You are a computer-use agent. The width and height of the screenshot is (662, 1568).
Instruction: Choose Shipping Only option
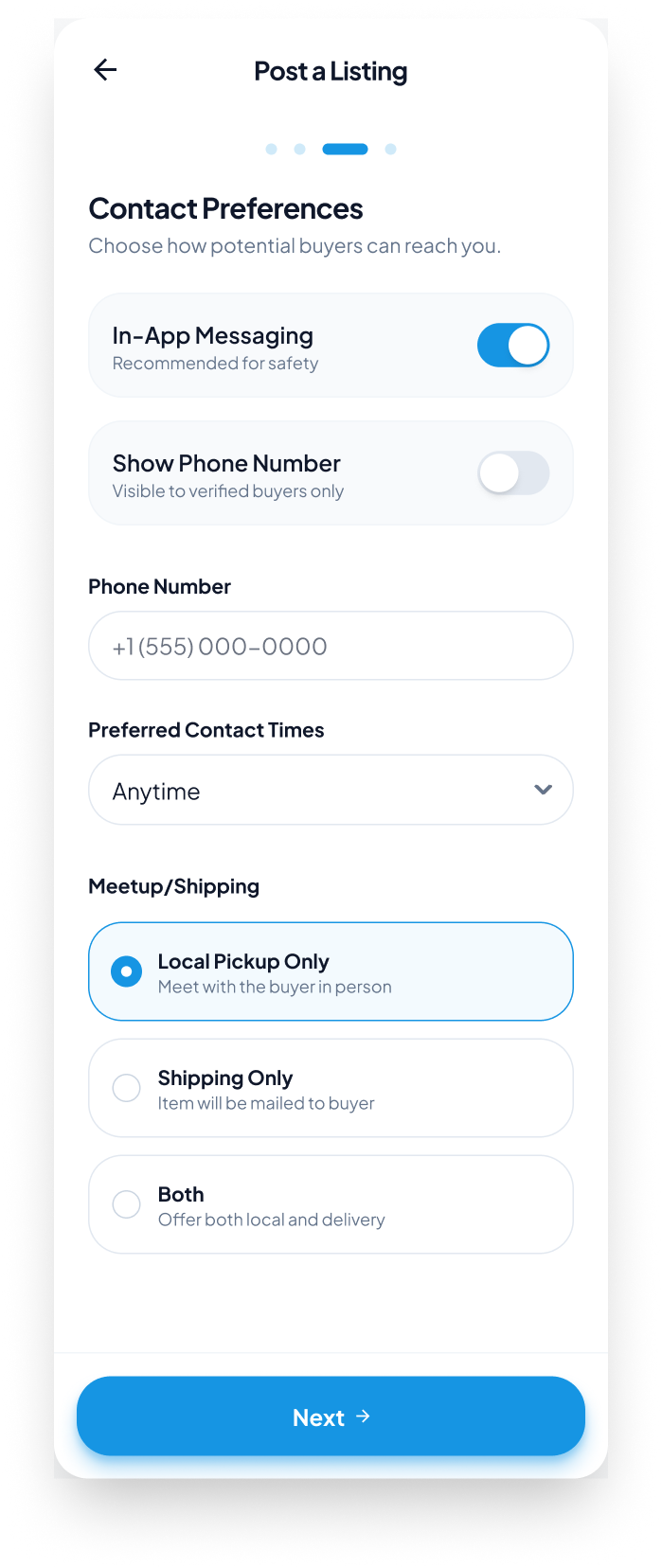click(x=331, y=1088)
